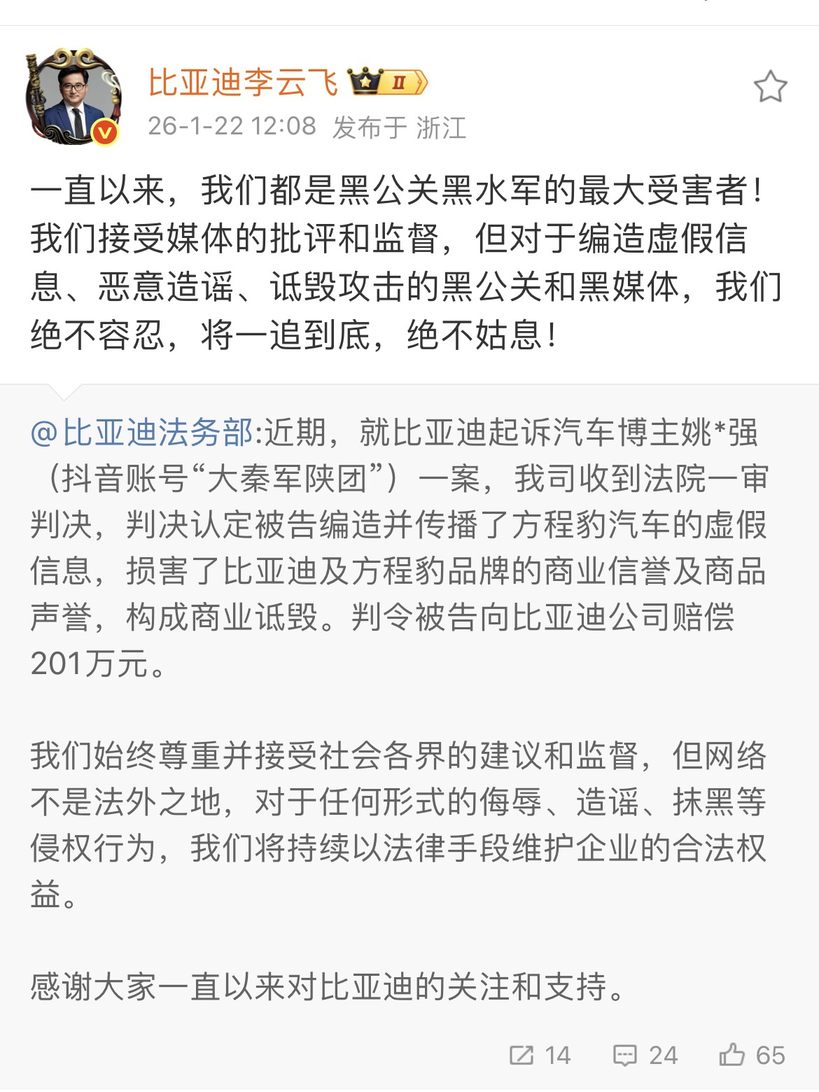
Task: Open the 24 comments on the quoted post
Action: (645, 1055)
